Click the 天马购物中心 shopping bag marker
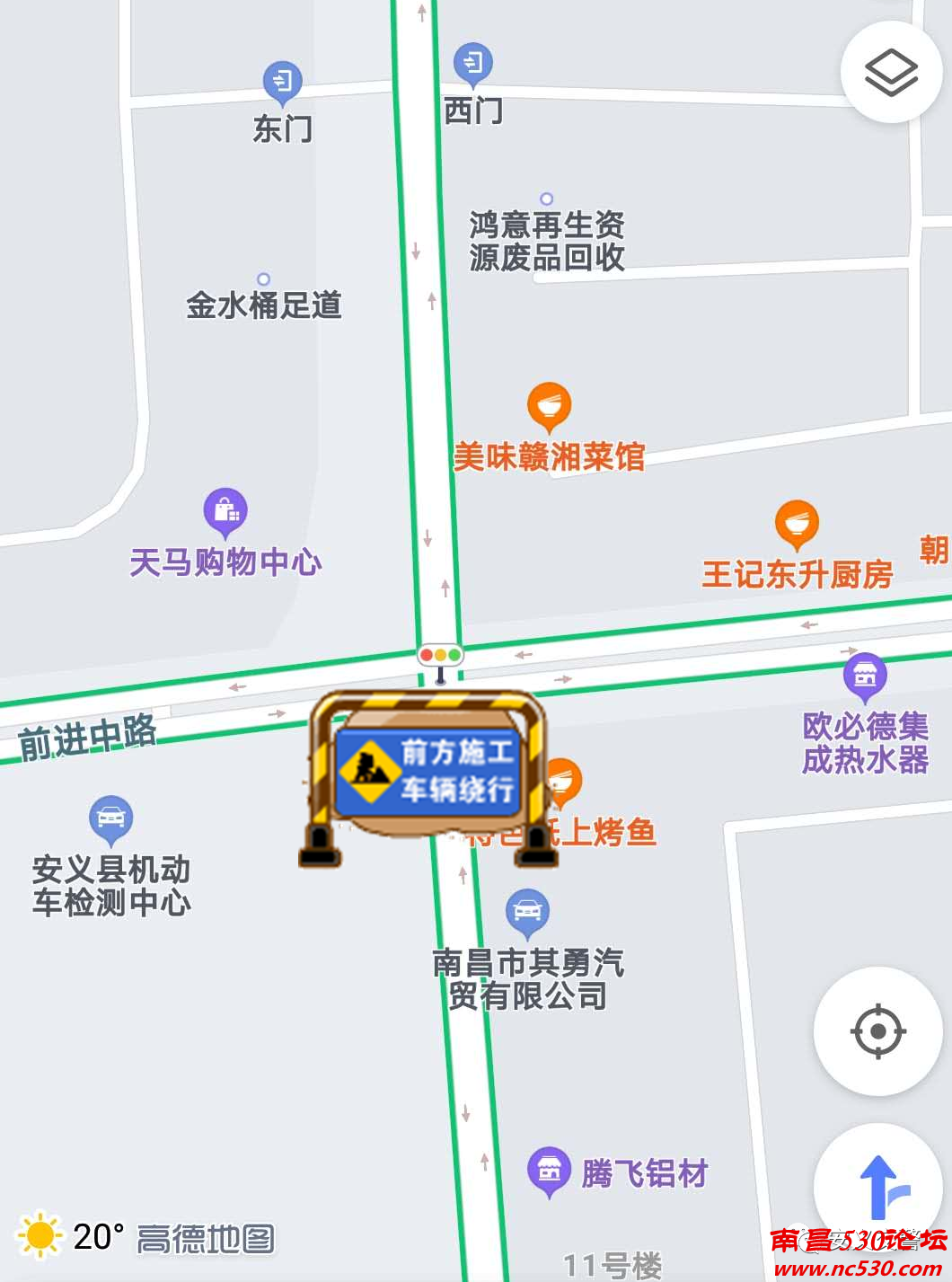The height and width of the screenshot is (1282, 952). click(x=224, y=510)
